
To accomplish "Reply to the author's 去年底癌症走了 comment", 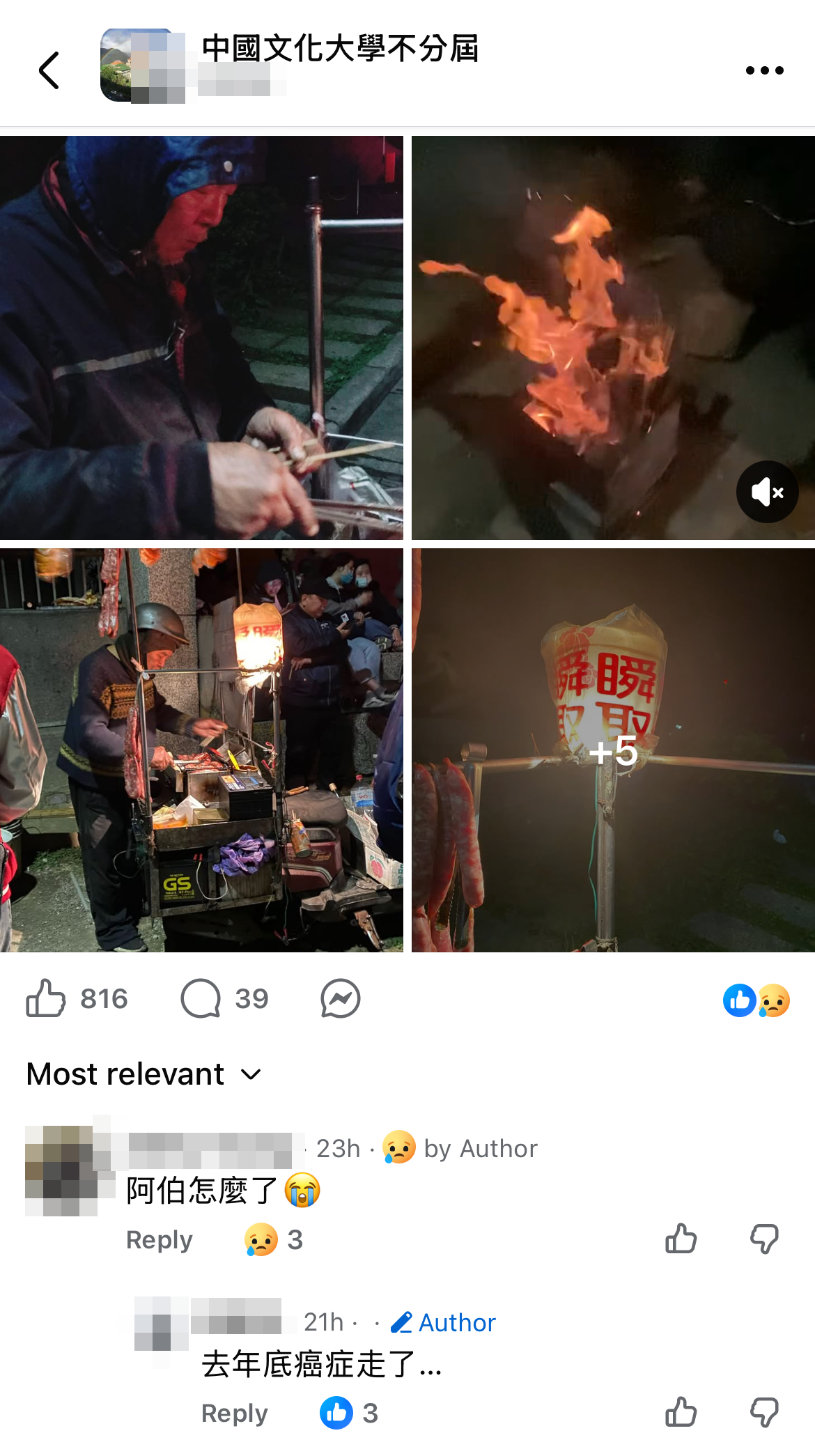I will [234, 1414].
